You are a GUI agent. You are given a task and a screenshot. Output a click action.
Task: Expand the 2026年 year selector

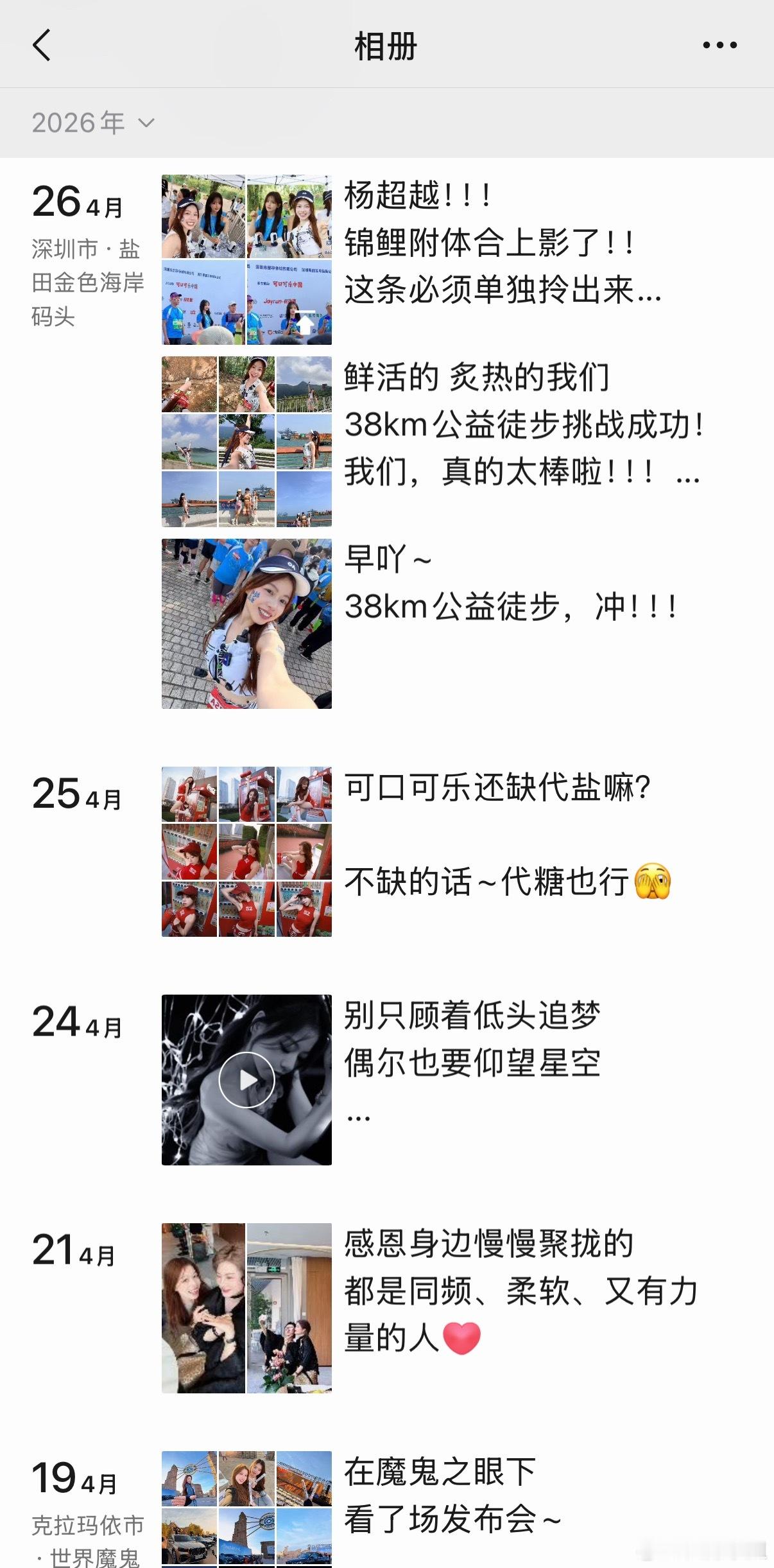93,123
